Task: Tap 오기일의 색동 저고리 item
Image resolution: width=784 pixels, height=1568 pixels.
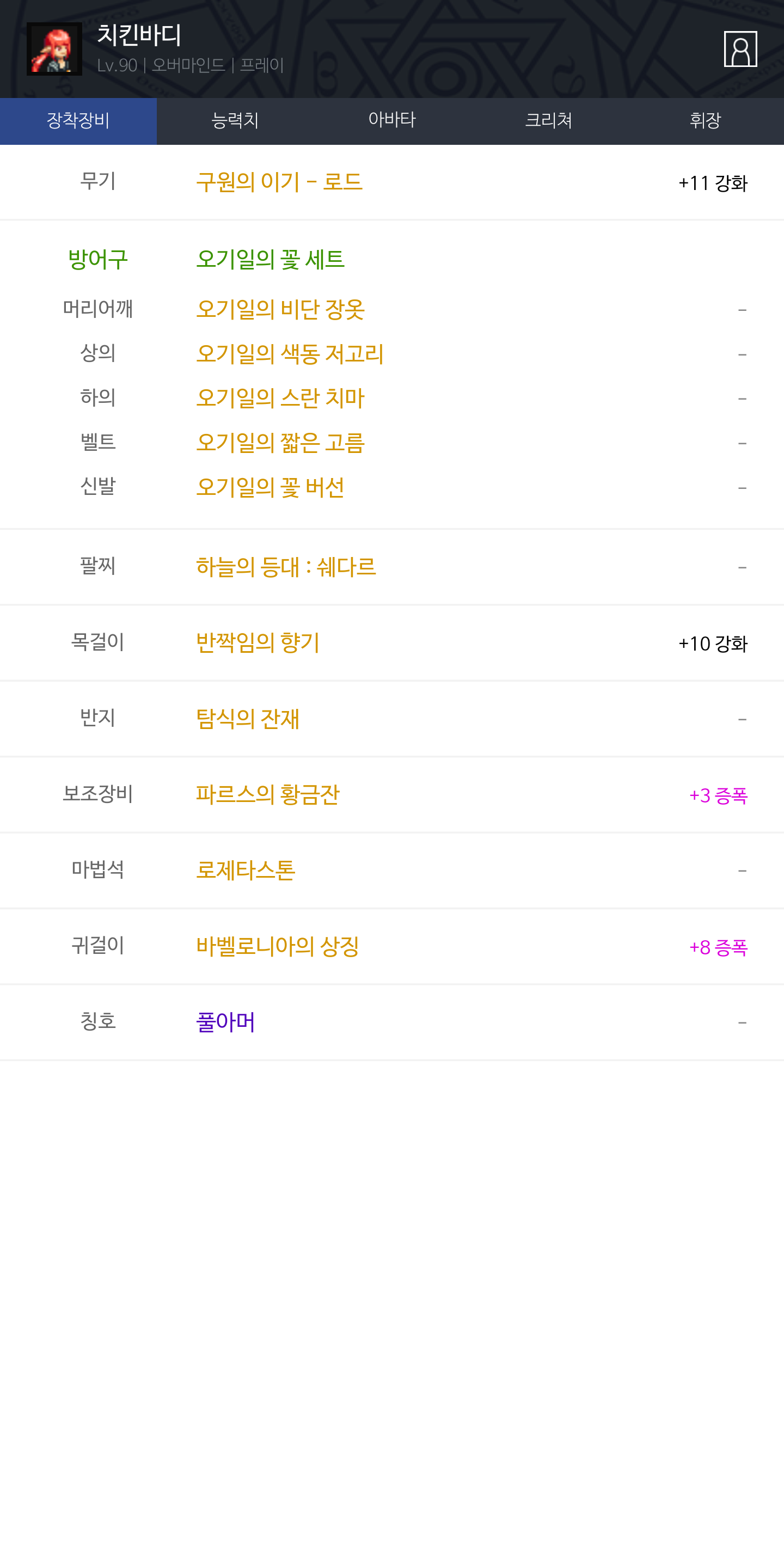Action: coord(290,354)
